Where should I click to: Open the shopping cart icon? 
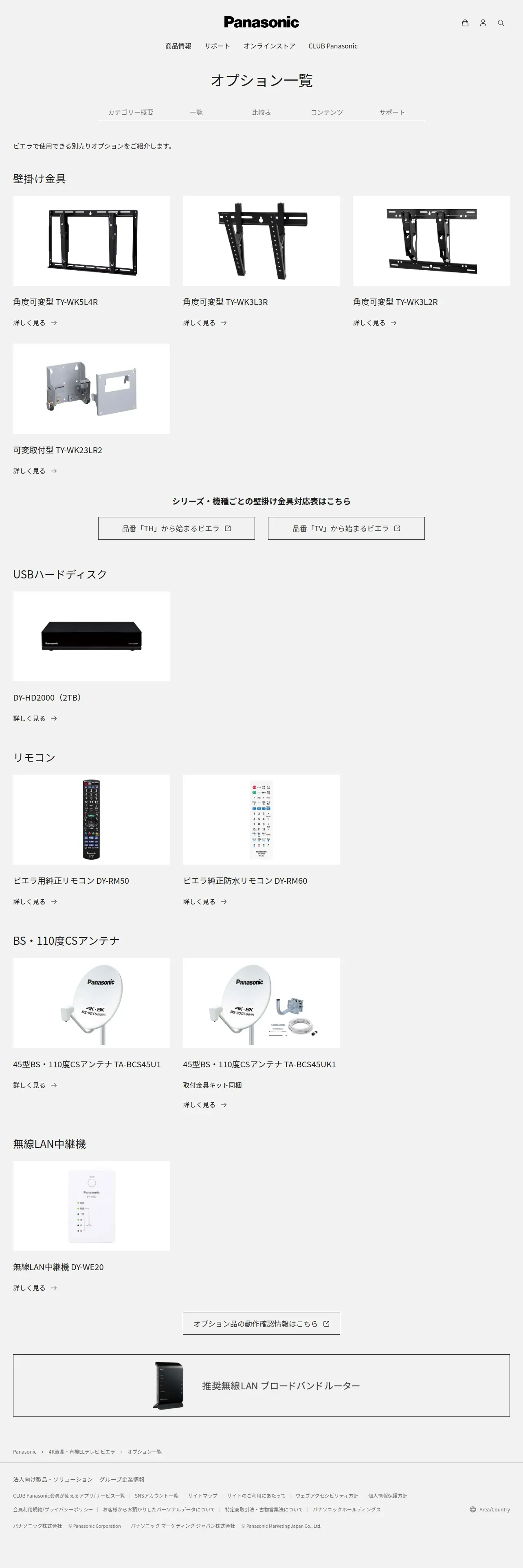[x=465, y=23]
